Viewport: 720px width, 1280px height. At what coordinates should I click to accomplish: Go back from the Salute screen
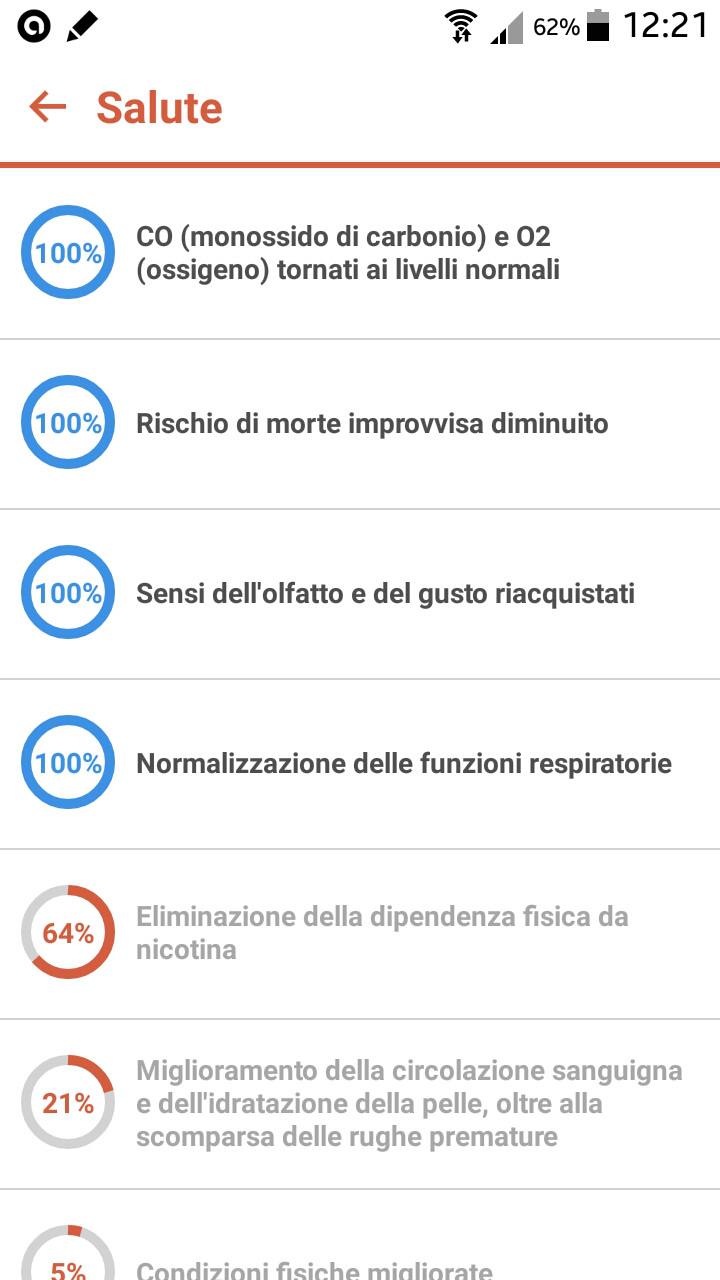47,107
